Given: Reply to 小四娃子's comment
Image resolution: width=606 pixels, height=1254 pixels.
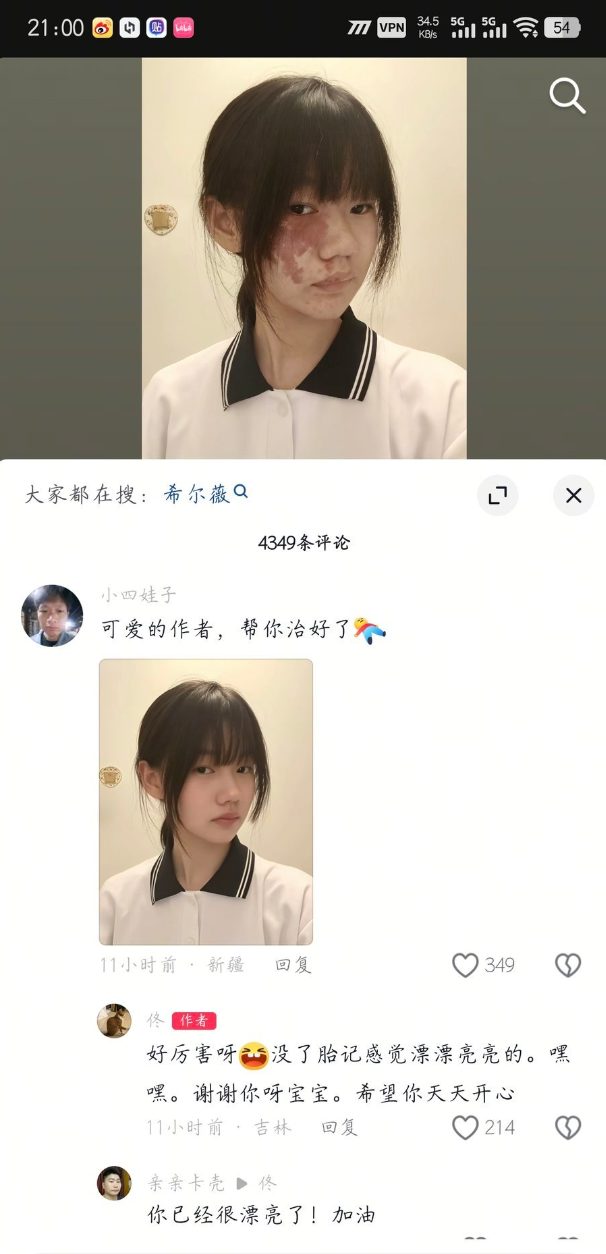Looking at the screenshot, I should coord(293,965).
